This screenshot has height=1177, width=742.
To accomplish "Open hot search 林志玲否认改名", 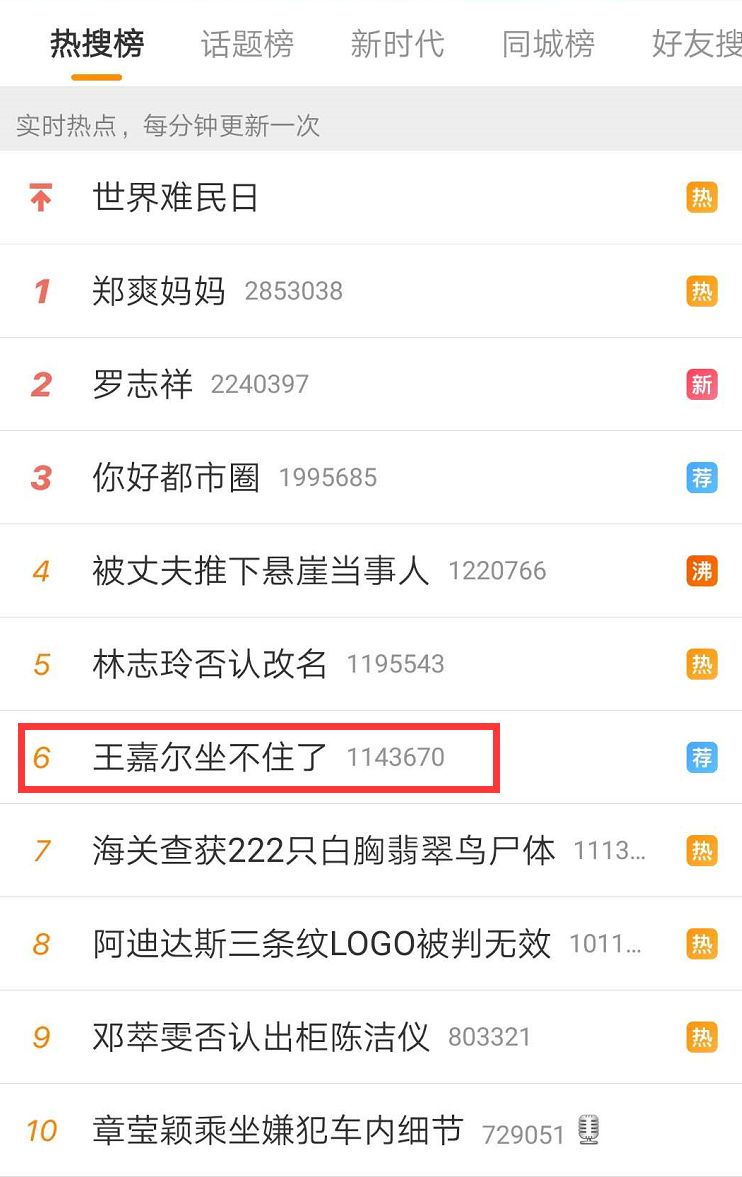I will click(210, 664).
